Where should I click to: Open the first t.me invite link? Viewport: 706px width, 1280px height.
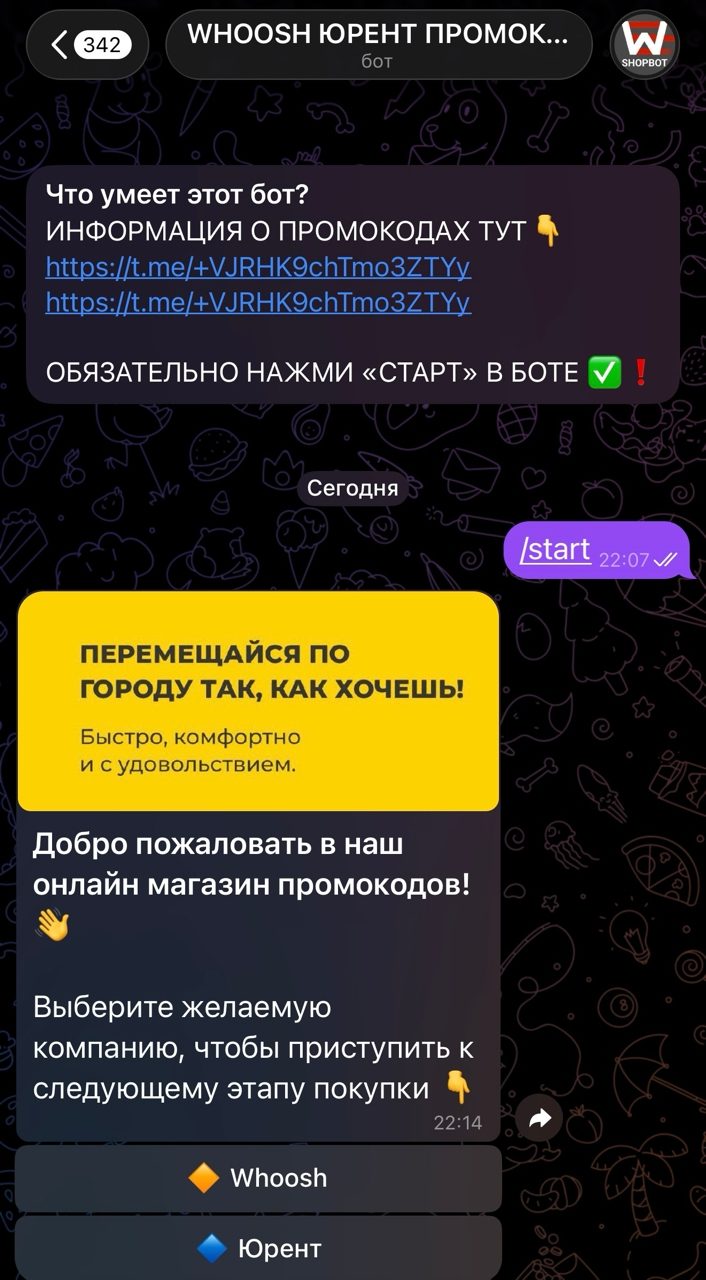point(258,267)
